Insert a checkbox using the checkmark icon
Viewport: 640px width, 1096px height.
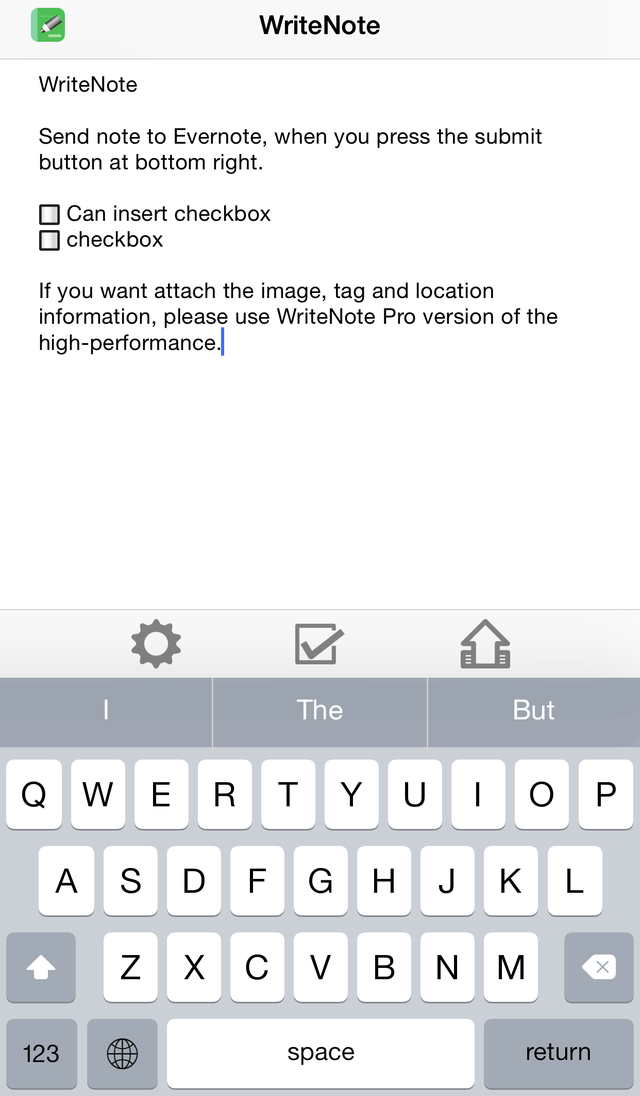[x=319, y=644]
